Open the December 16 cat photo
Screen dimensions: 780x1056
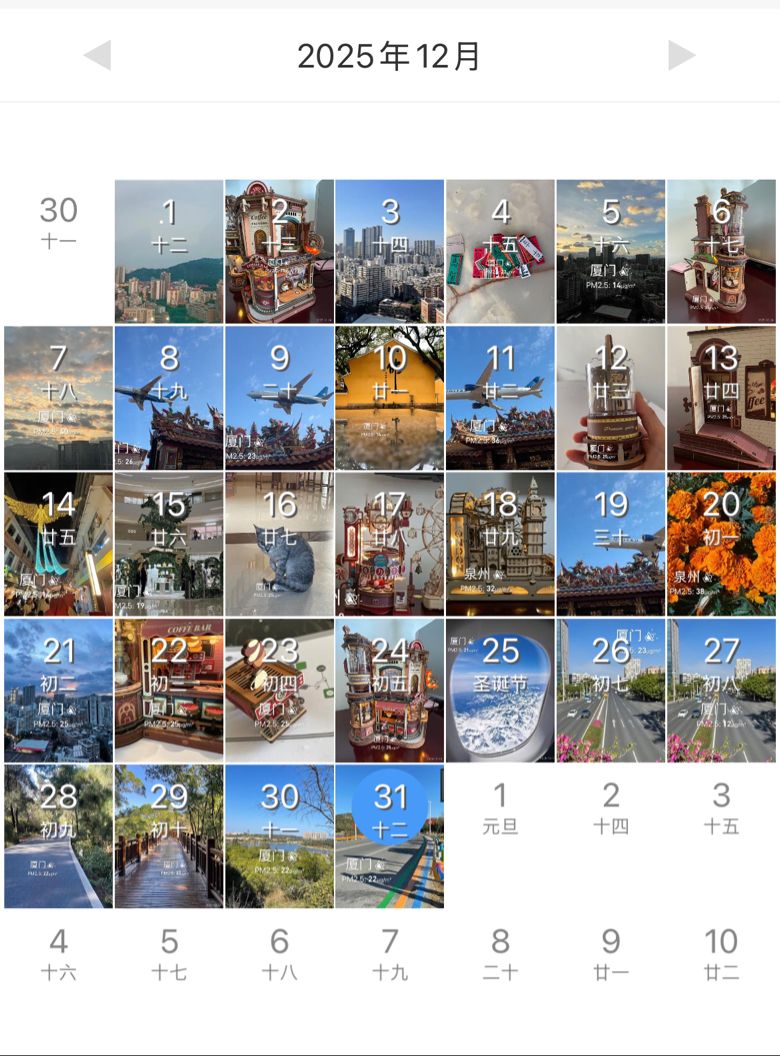(x=279, y=544)
